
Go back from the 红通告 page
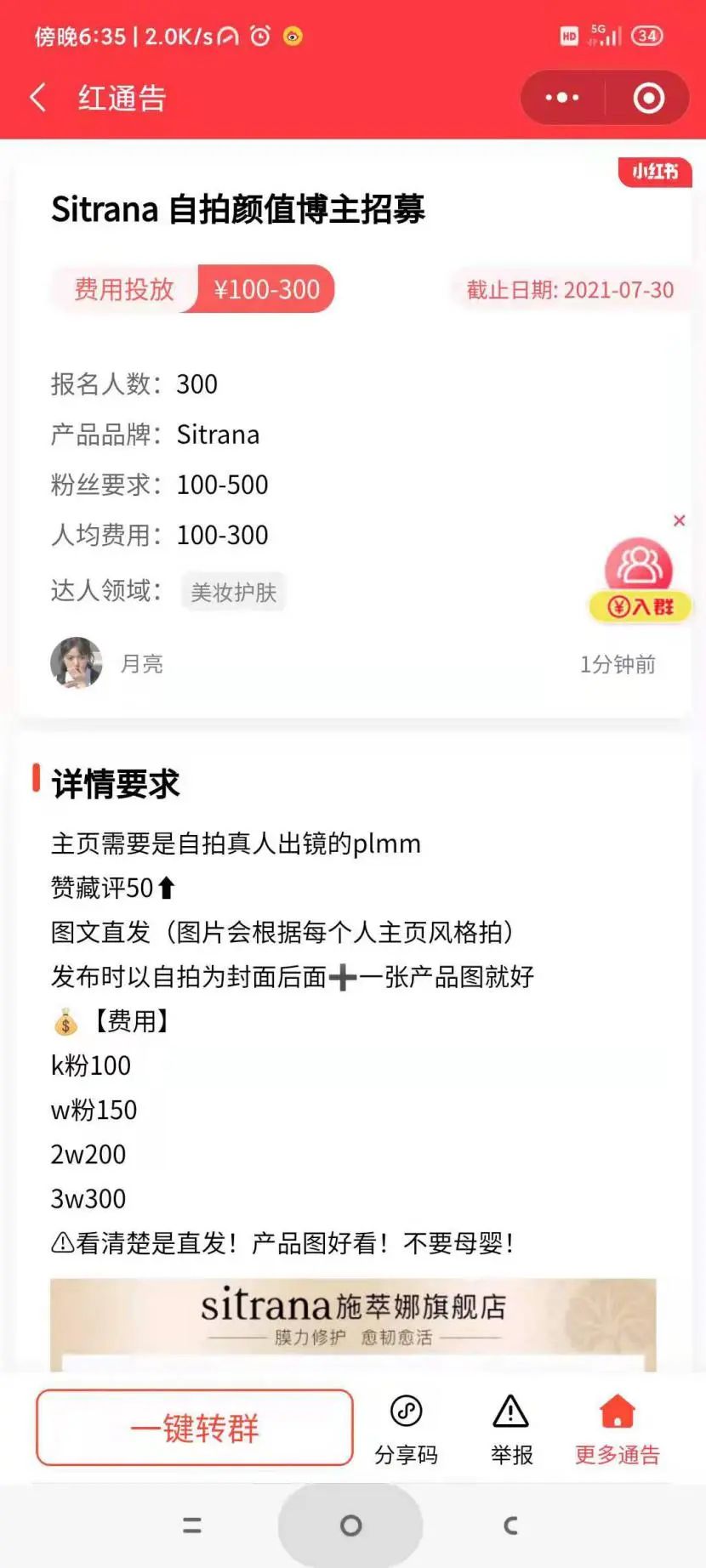pos(38,98)
